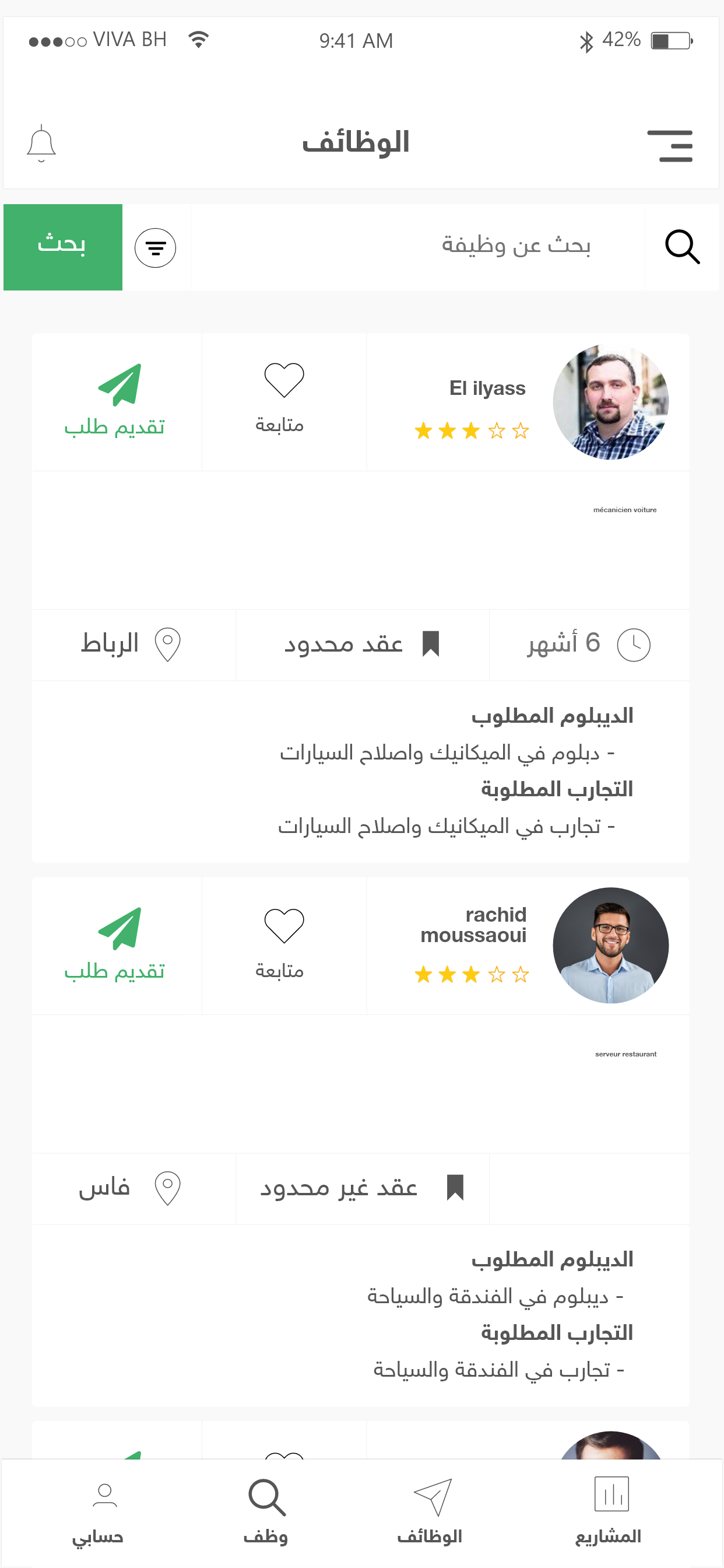
Task: Tap the green بحث search button
Action: [63, 247]
